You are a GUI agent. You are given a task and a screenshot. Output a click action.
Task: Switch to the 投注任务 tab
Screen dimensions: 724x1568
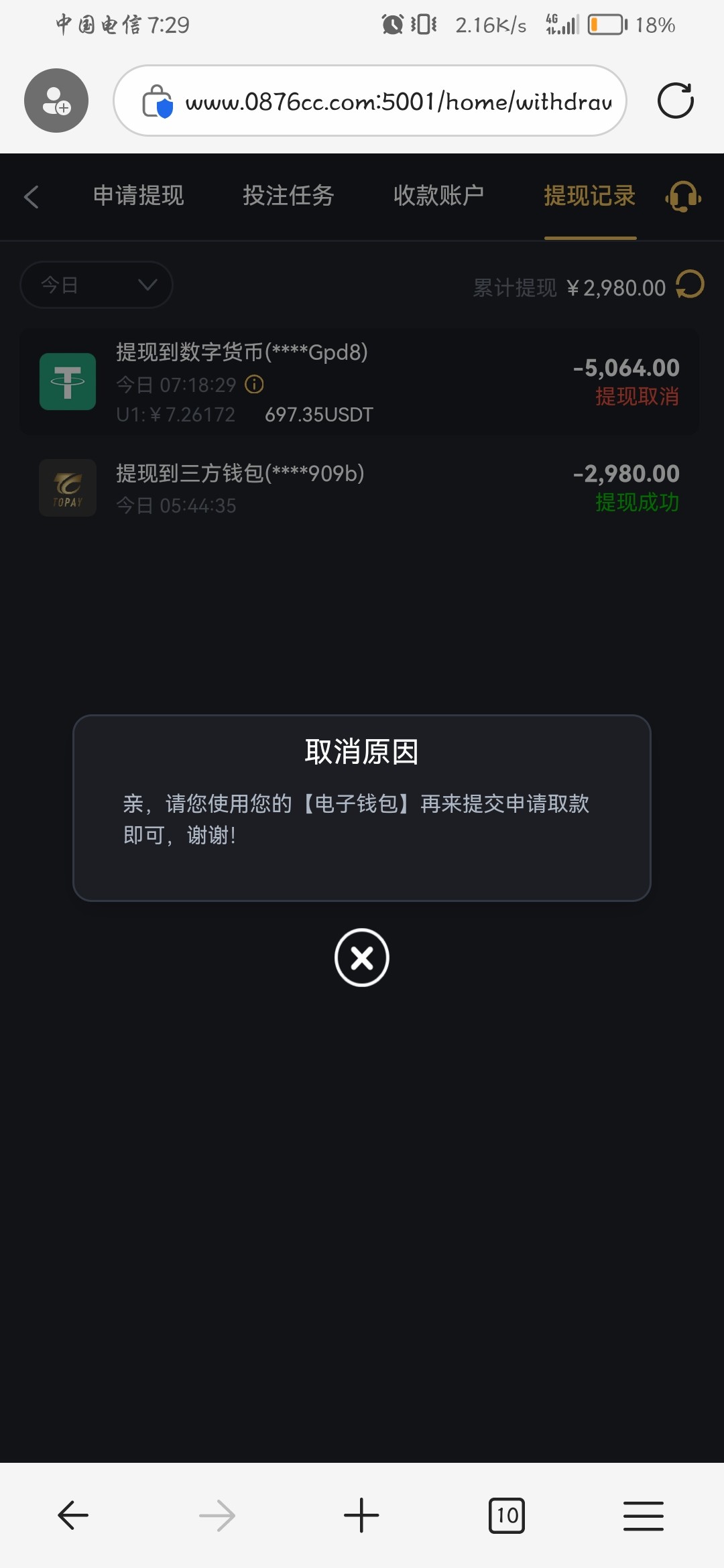[288, 196]
